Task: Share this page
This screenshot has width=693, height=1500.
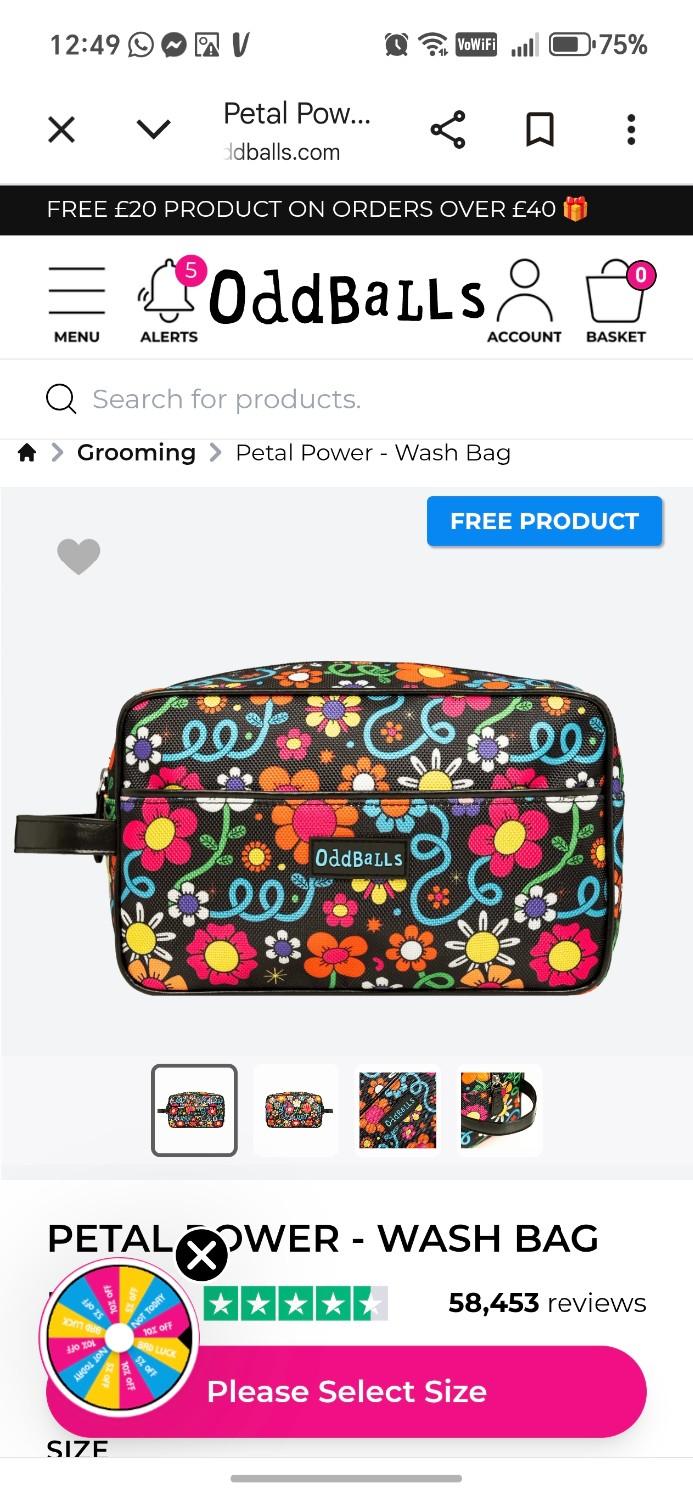Action: pos(447,130)
